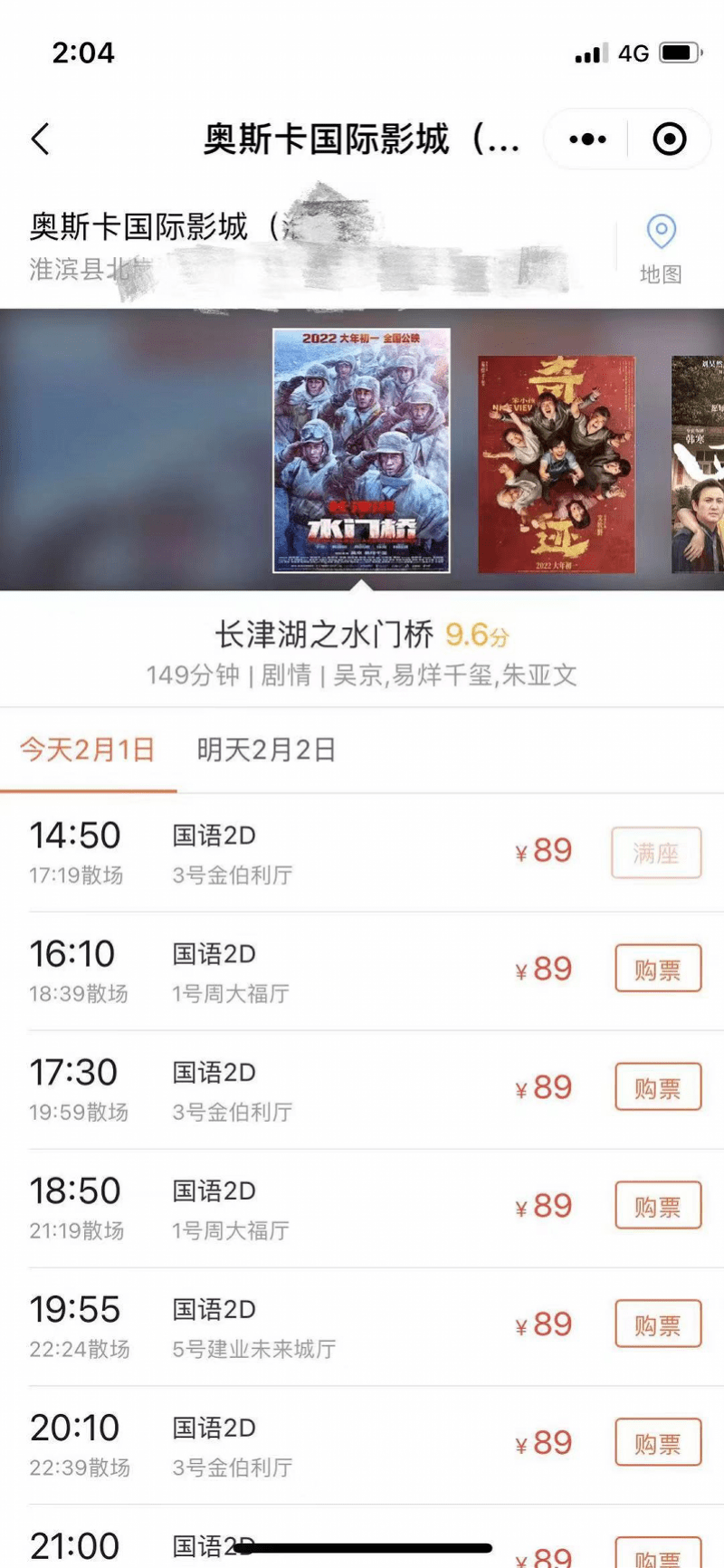
Task: Tap 购票 for the 20:10 screening
Action: tap(658, 1442)
